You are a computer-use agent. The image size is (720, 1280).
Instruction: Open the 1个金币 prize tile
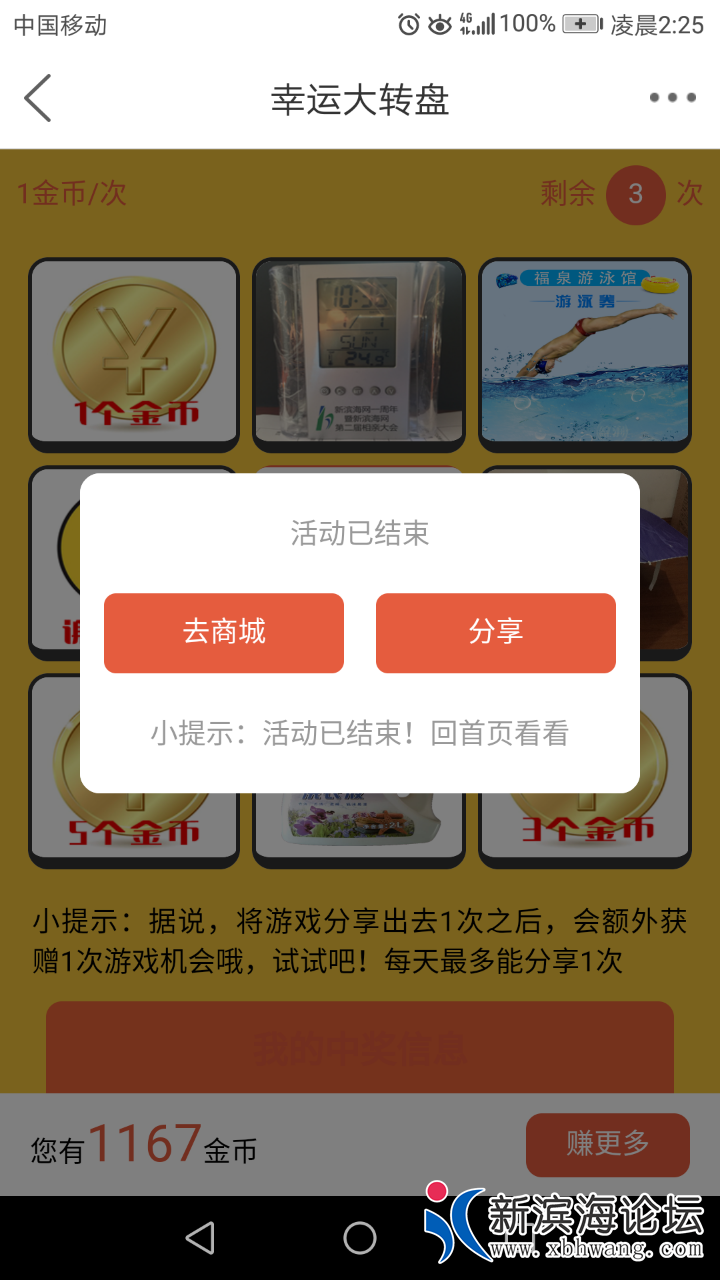tap(134, 353)
